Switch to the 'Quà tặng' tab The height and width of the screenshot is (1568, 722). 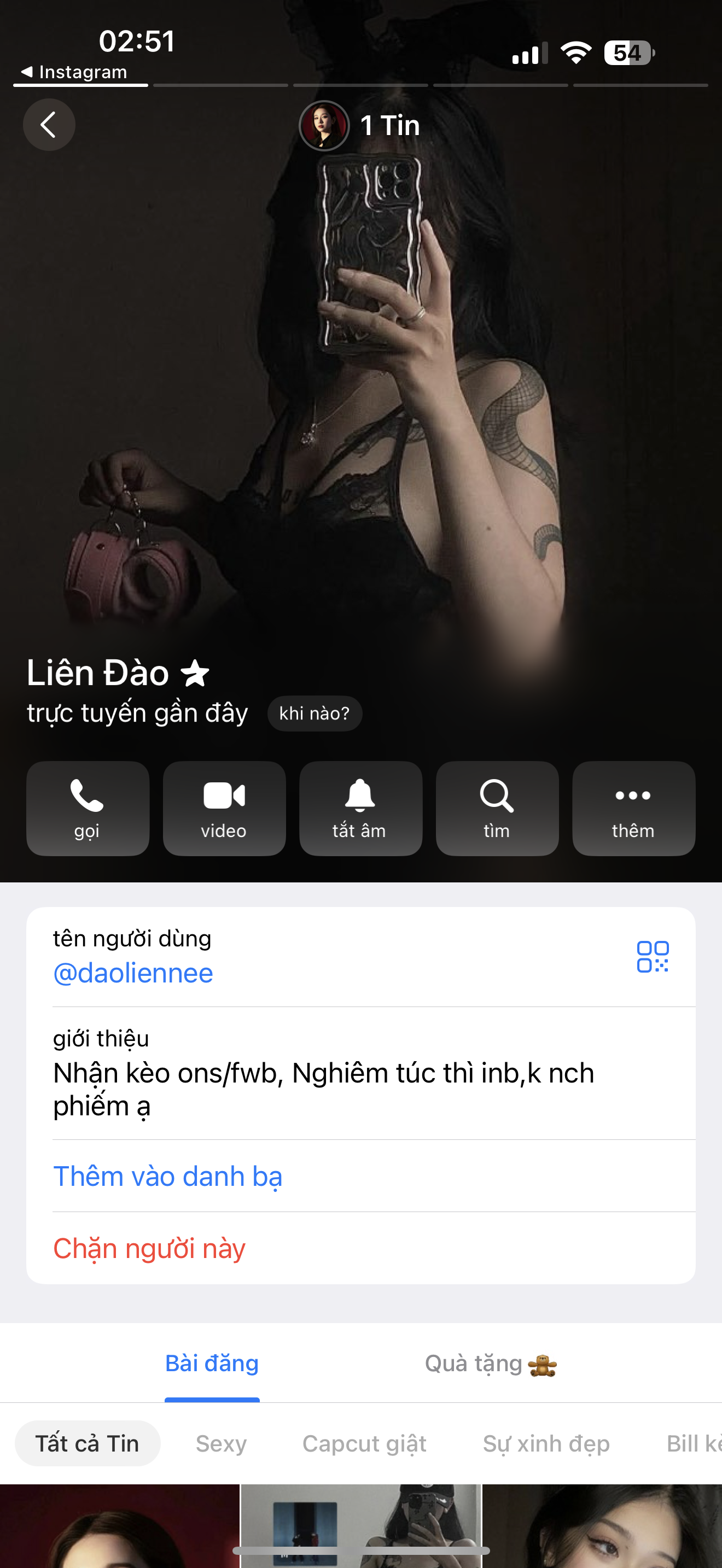pyautogui.click(x=490, y=1364)
